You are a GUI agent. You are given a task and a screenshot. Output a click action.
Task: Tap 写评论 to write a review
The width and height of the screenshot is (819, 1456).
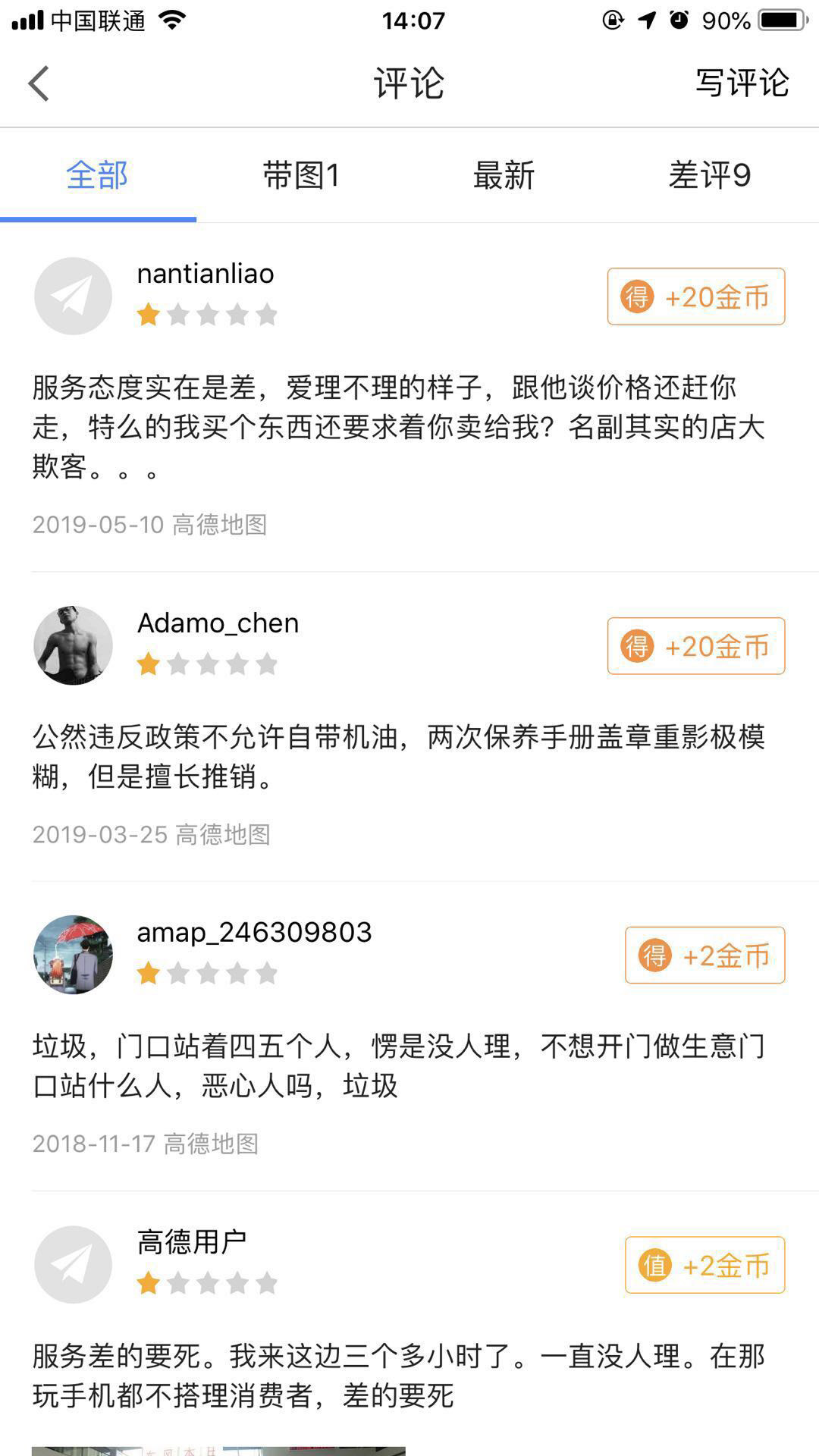pyautogui.click(x=742, y=83)
